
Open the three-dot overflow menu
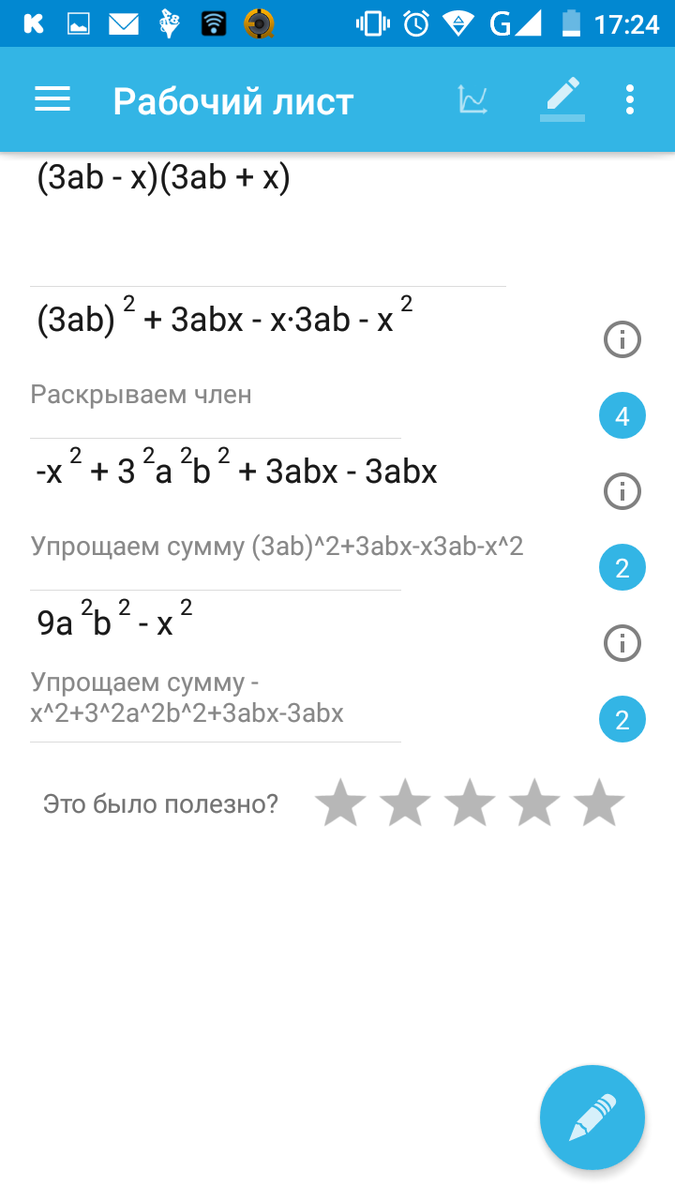tap(630, 99)
